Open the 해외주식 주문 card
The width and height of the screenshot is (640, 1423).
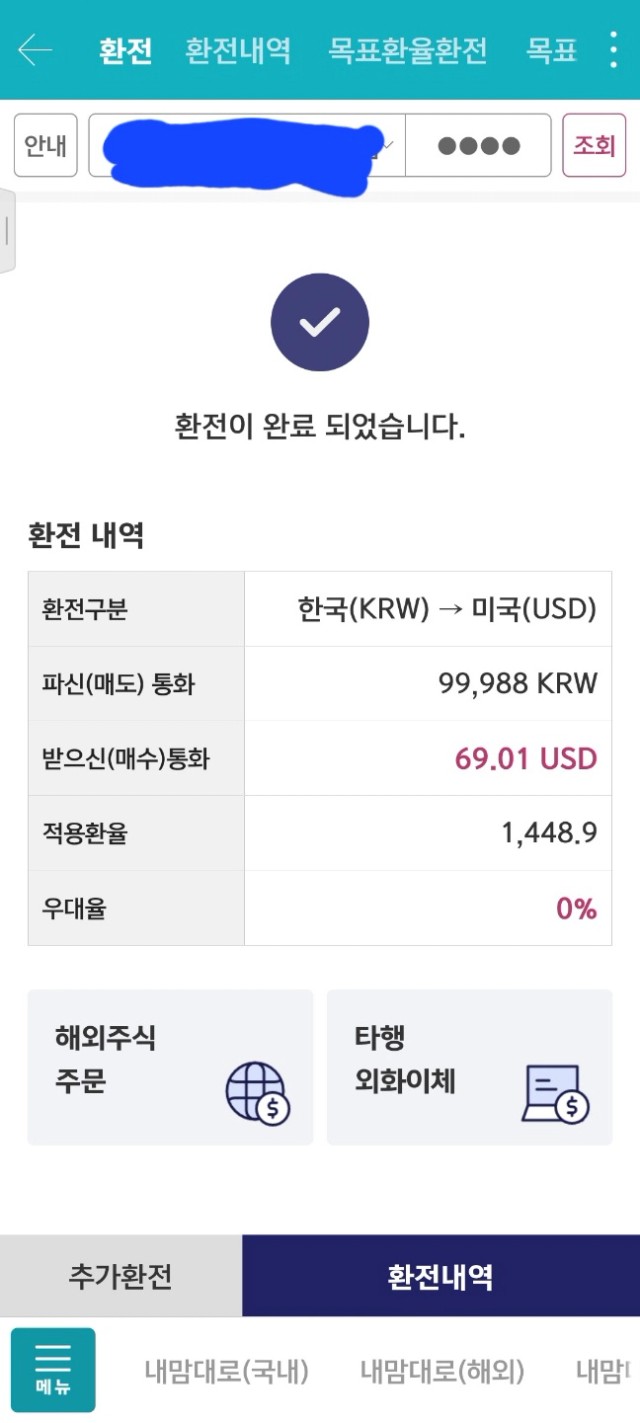(x=170, y=1067)
